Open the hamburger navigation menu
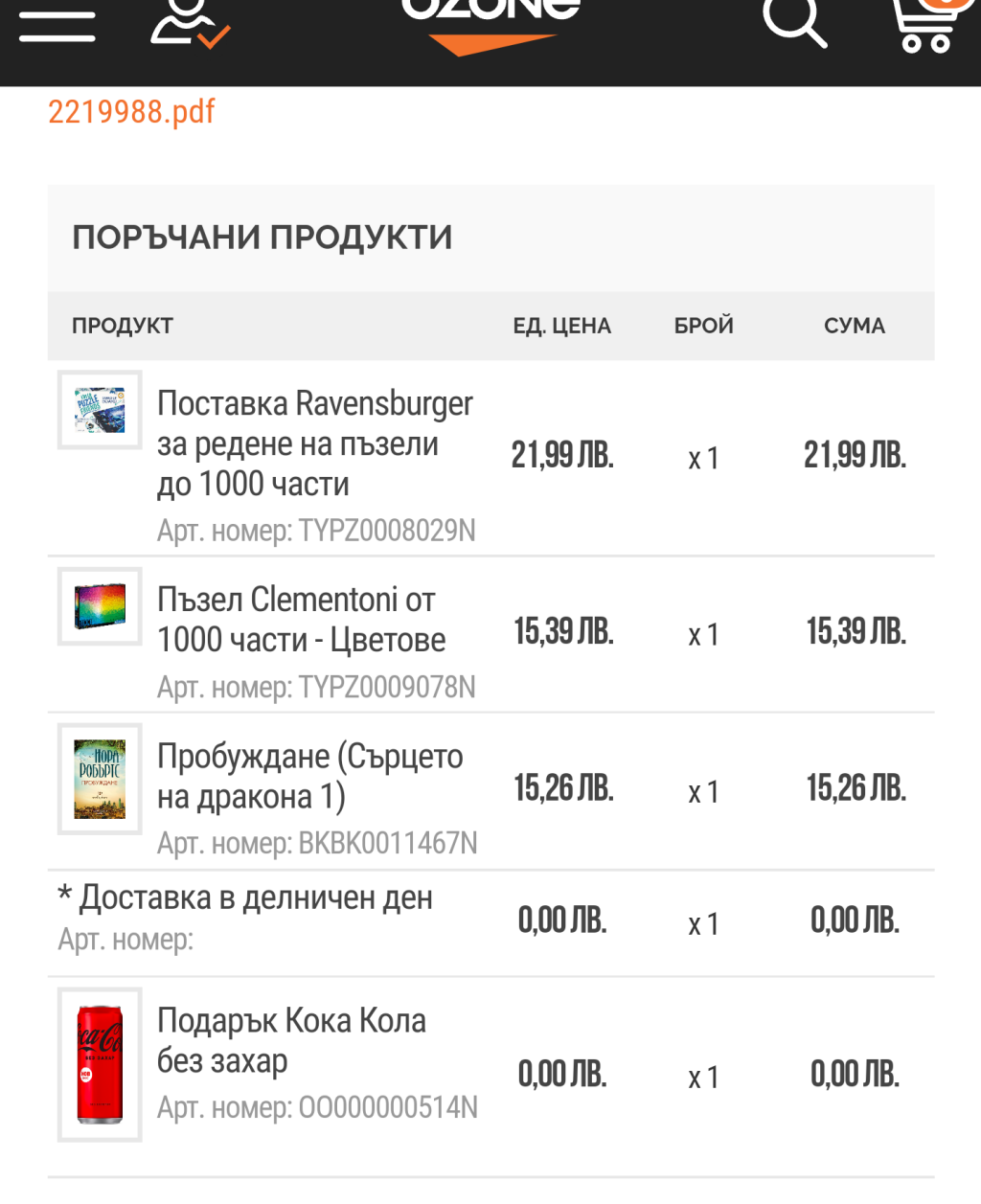The image size is (981, 1204). click(x=57, y=26)
